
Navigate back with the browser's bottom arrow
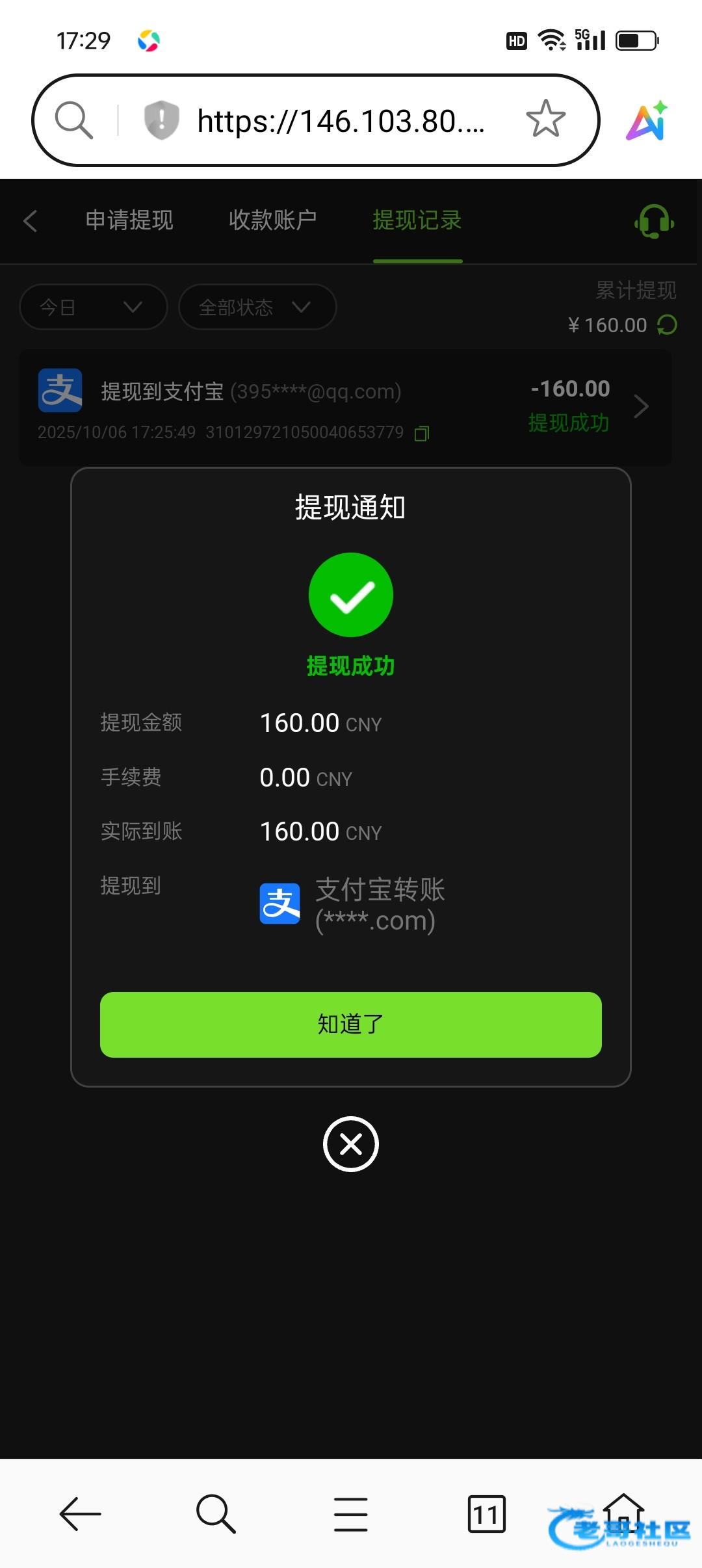[x=80, y=1514]
